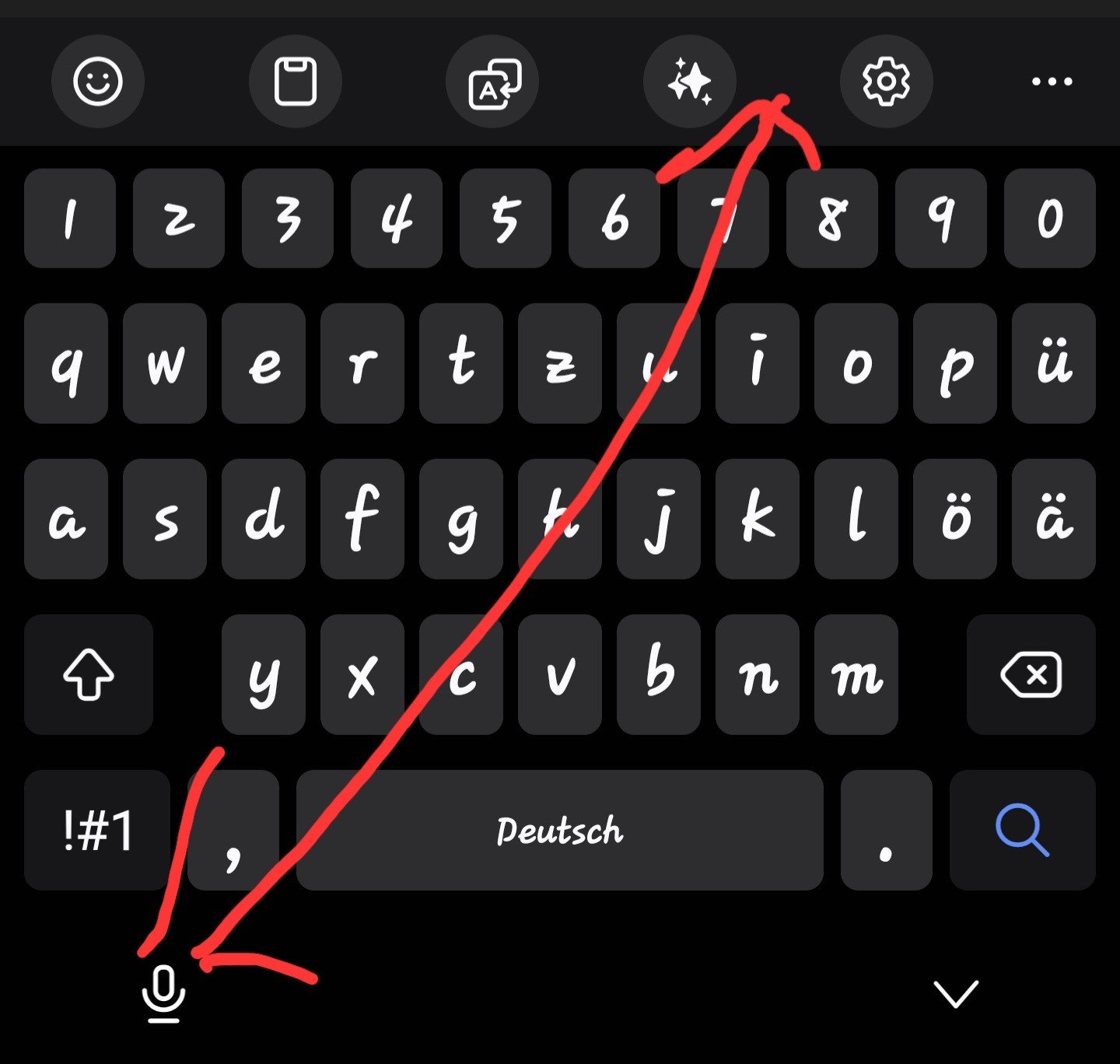Open the translate tool
Image resolution: width=1120 pixels, height=1064 pixels.
click(x=493, y=81)
